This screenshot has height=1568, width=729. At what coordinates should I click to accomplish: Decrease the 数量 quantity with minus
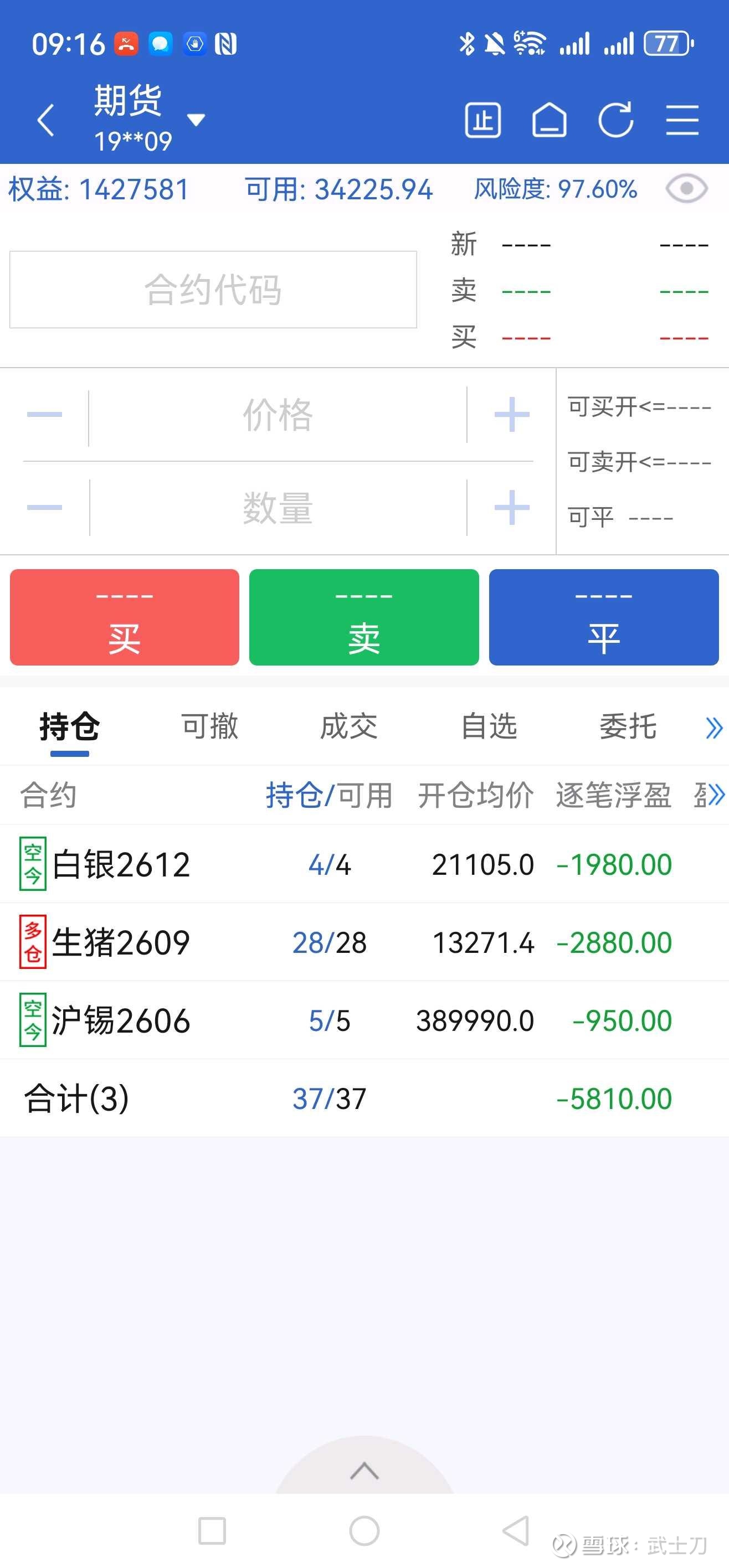coord(44,508)
